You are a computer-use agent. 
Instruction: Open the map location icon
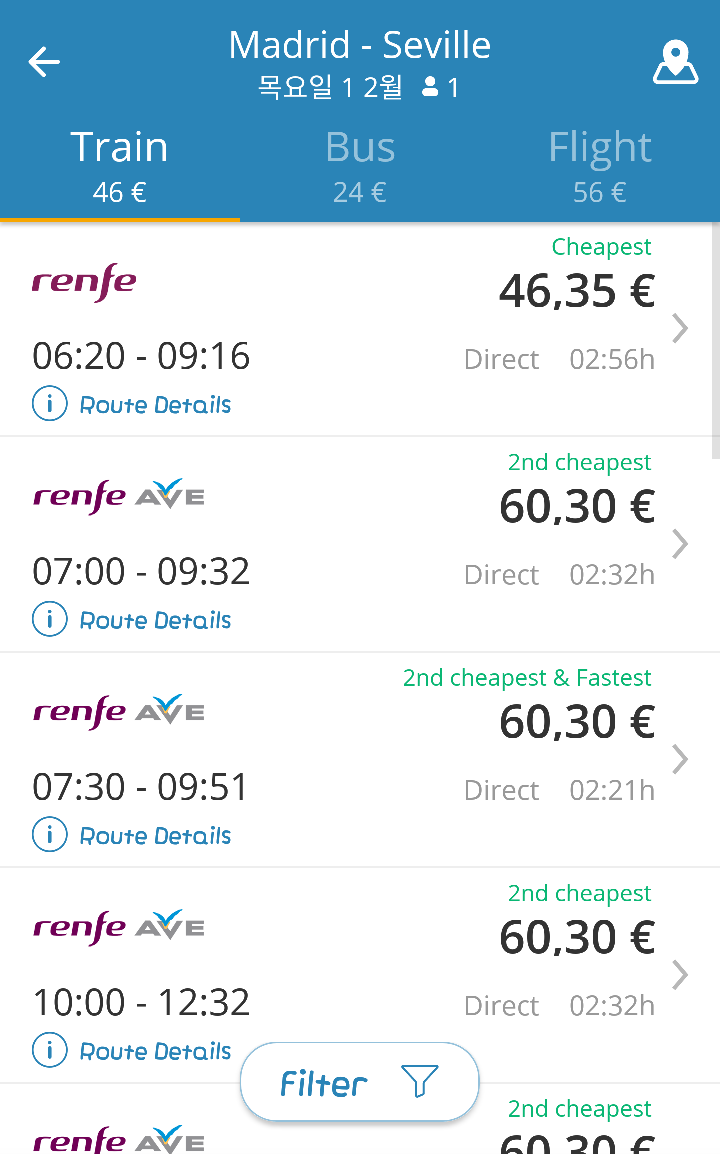(675, 62)
